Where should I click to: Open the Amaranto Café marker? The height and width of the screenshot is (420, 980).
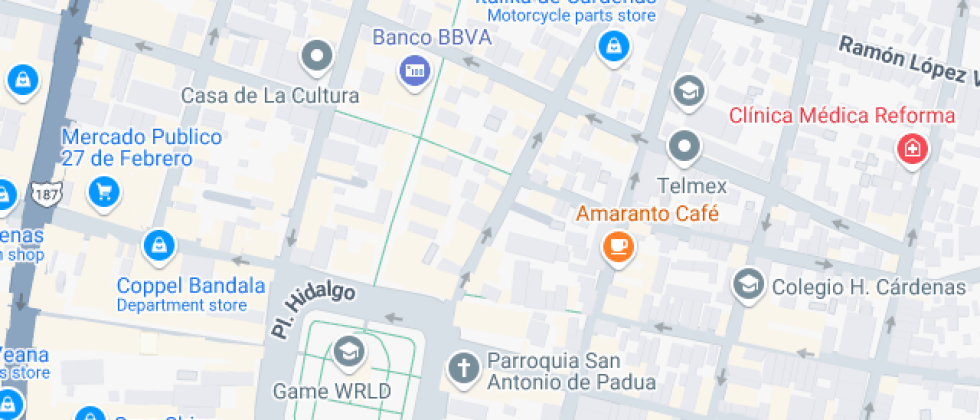(618, 245)
